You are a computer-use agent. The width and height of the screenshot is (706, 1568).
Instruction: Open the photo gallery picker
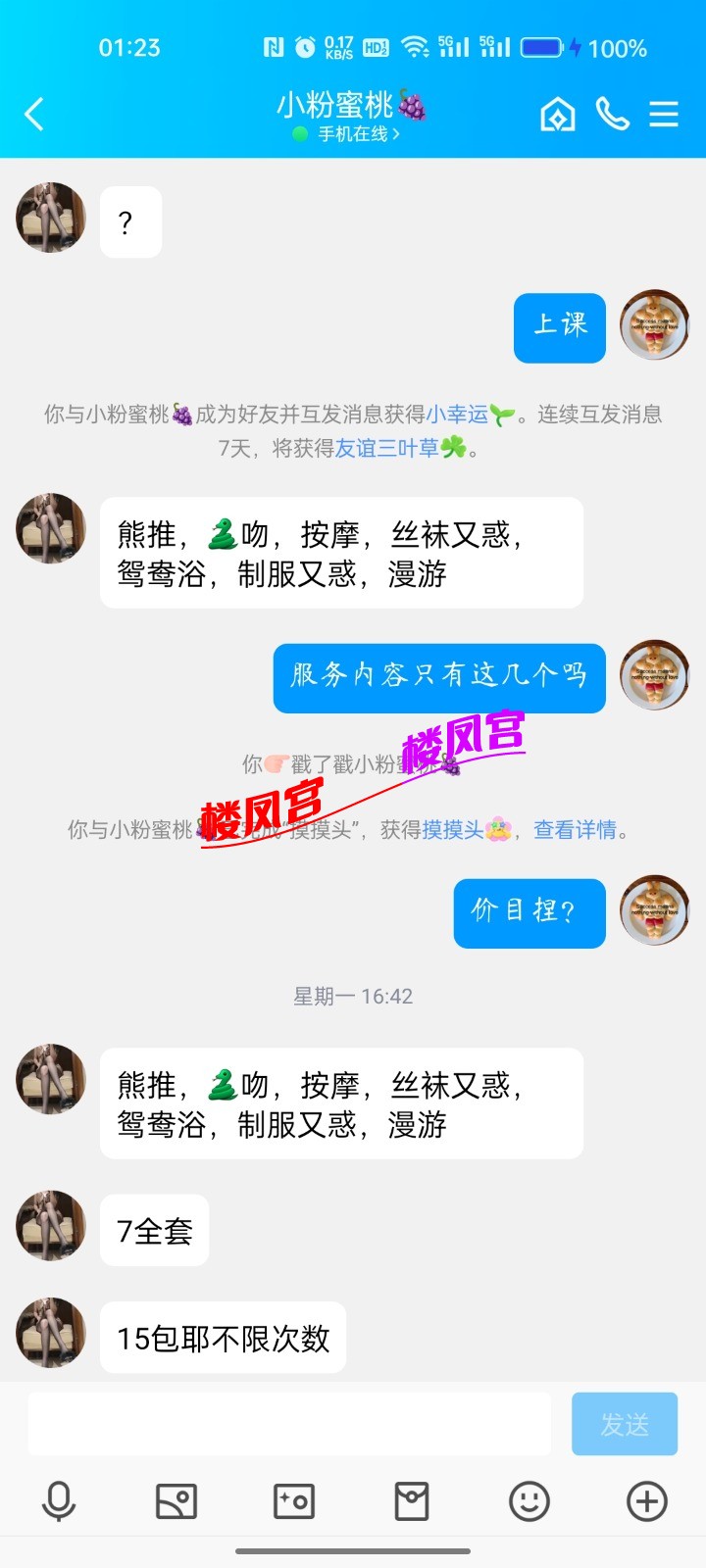pos(176,1501)
